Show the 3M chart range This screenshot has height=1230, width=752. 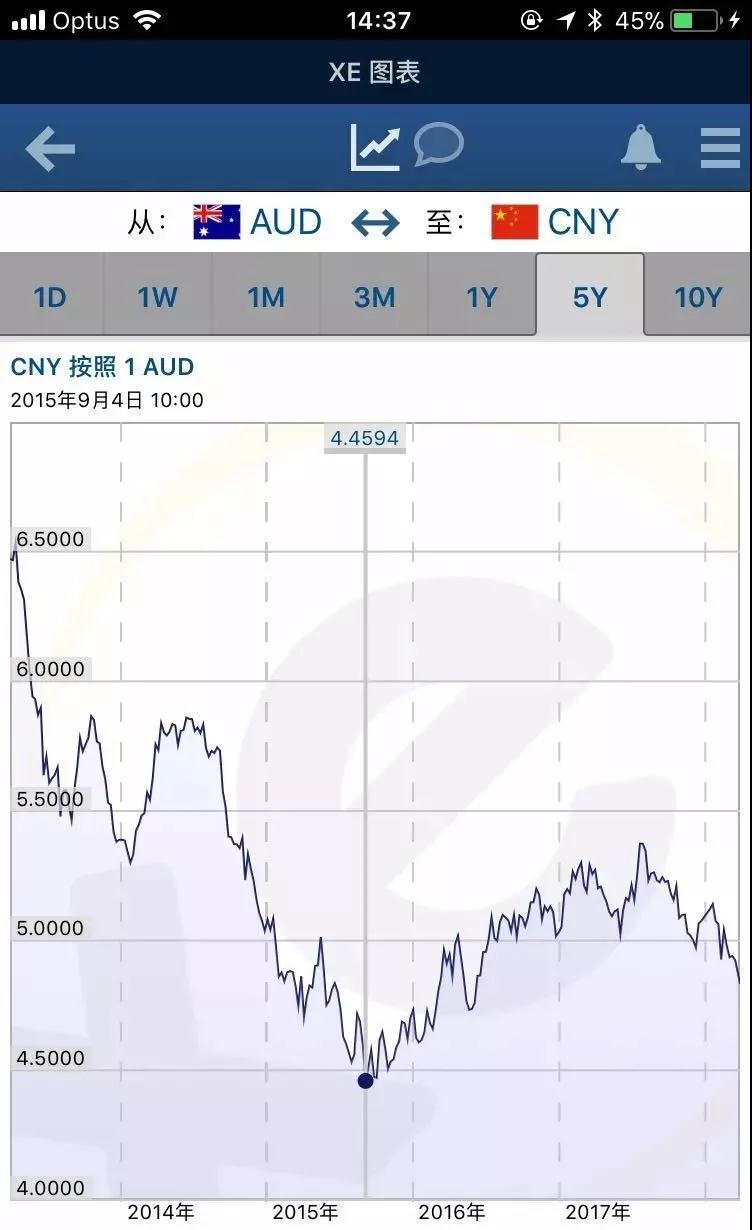point(374,297)
